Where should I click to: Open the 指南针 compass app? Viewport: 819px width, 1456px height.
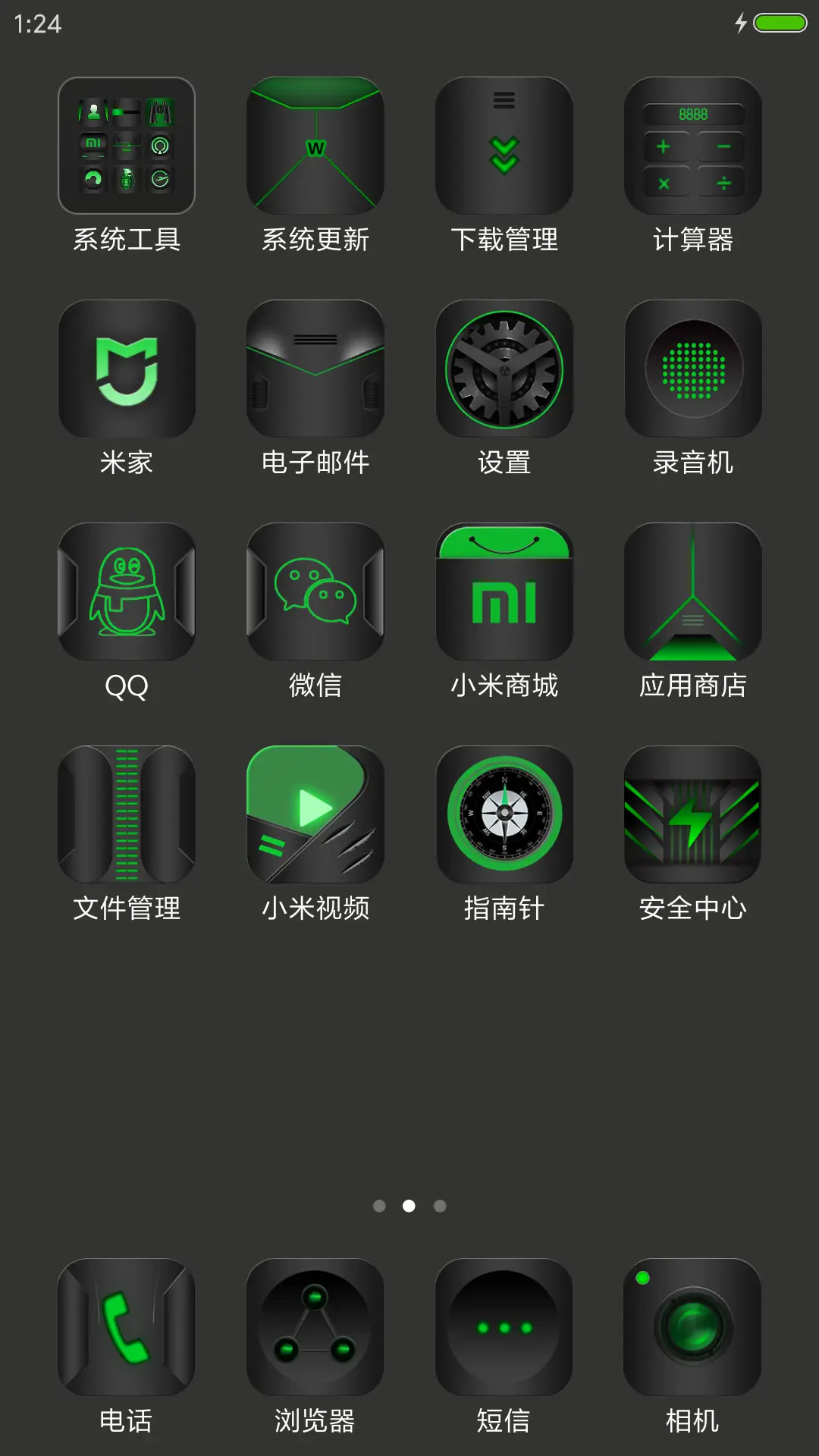pos(504,816)
